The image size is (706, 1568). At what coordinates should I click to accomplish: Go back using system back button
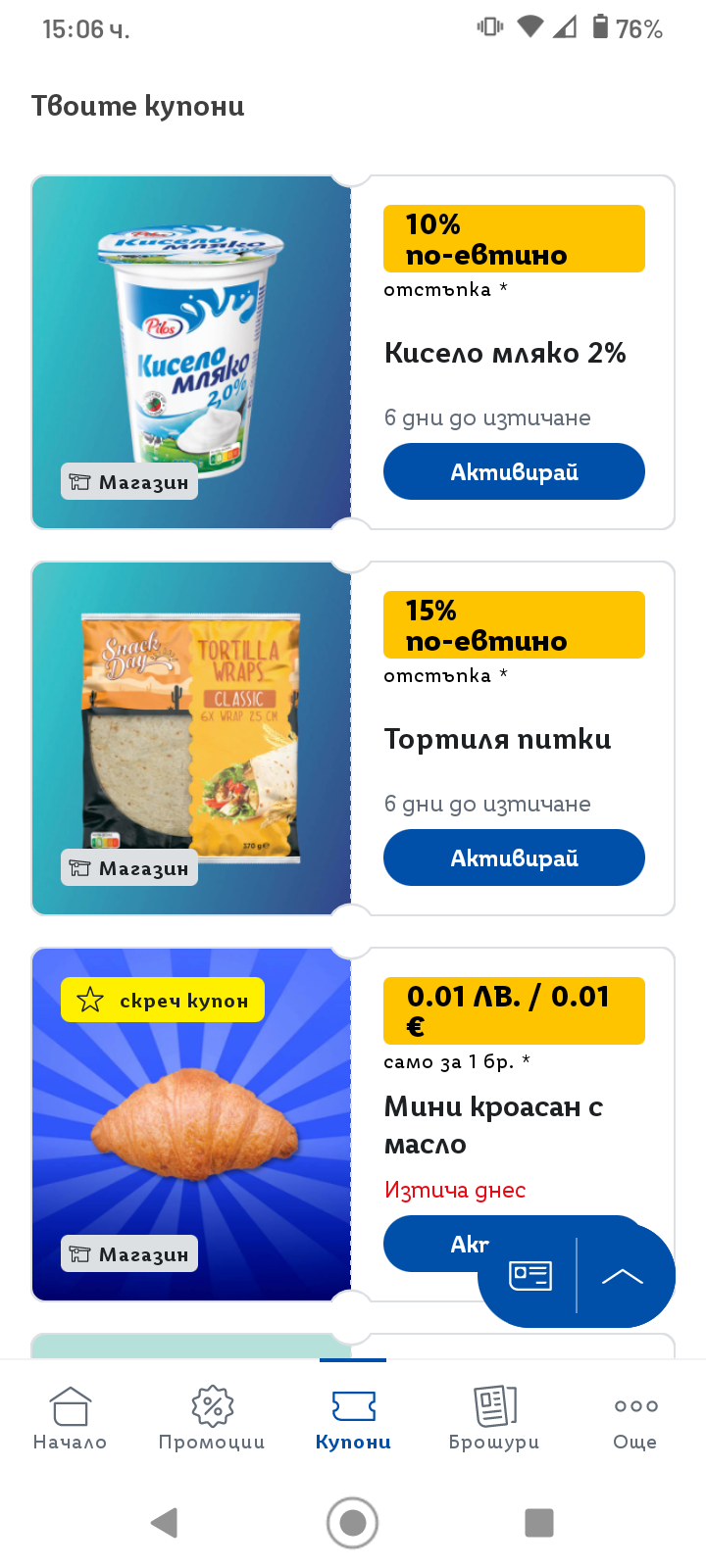click(165, 1522)
